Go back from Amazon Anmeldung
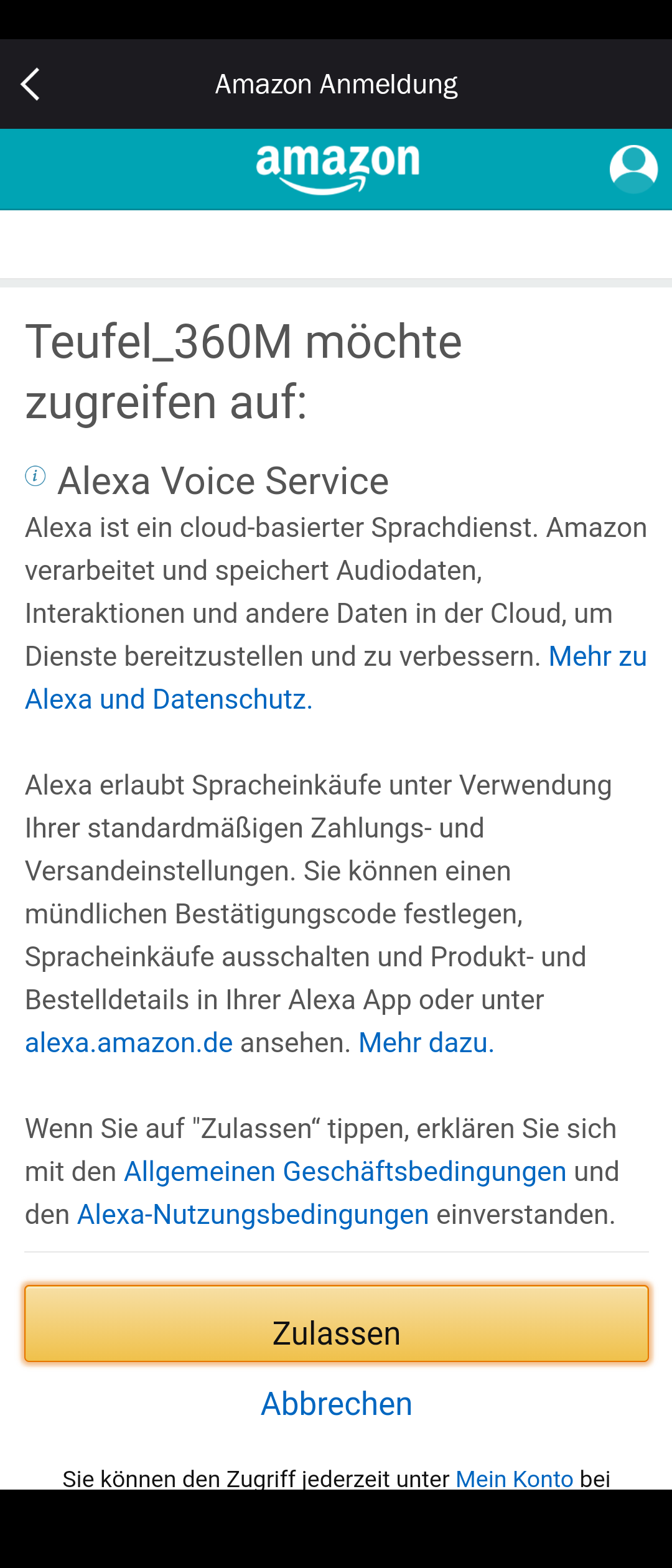The width and height of the screenshot is (672, 1568). [30, 84]
